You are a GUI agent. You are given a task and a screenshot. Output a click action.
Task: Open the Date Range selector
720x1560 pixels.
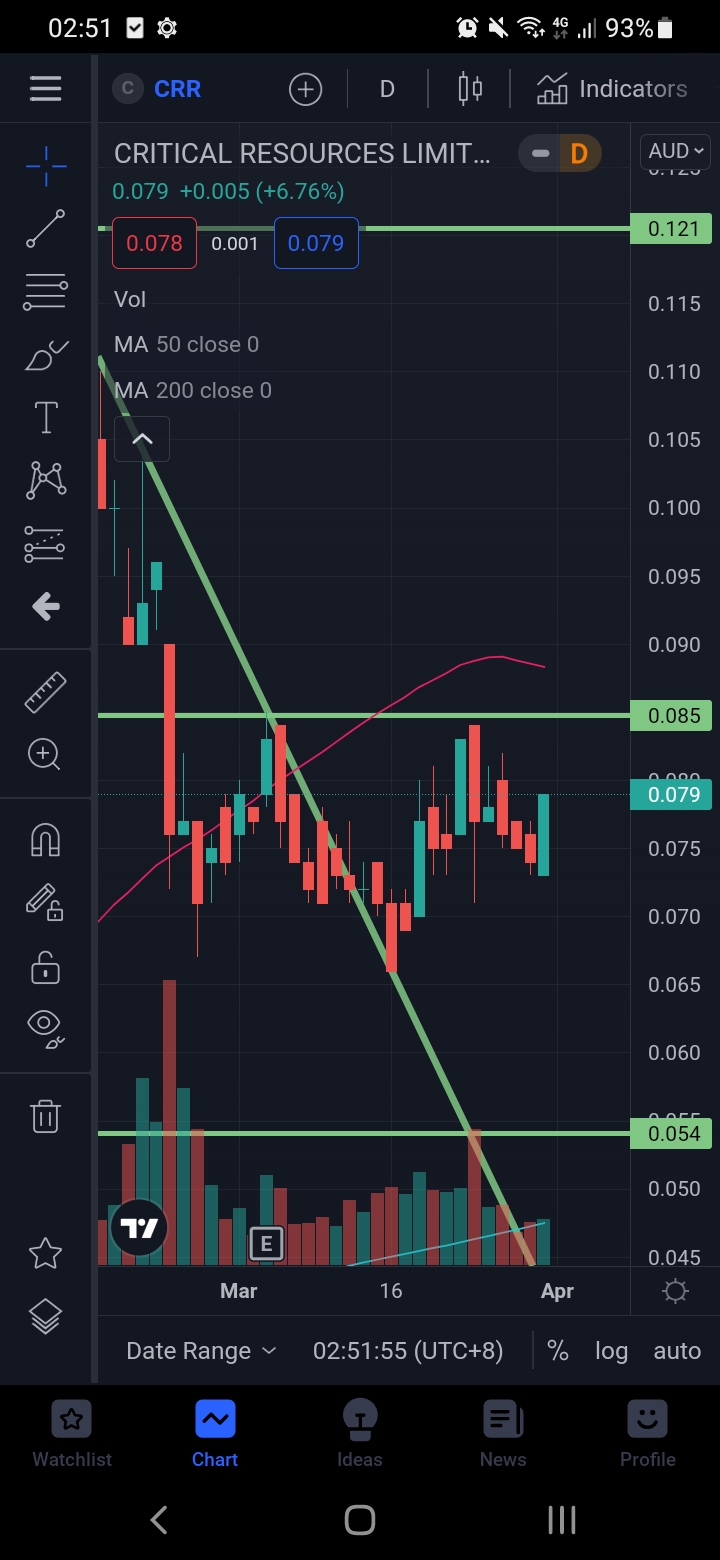coord(200,1351)
